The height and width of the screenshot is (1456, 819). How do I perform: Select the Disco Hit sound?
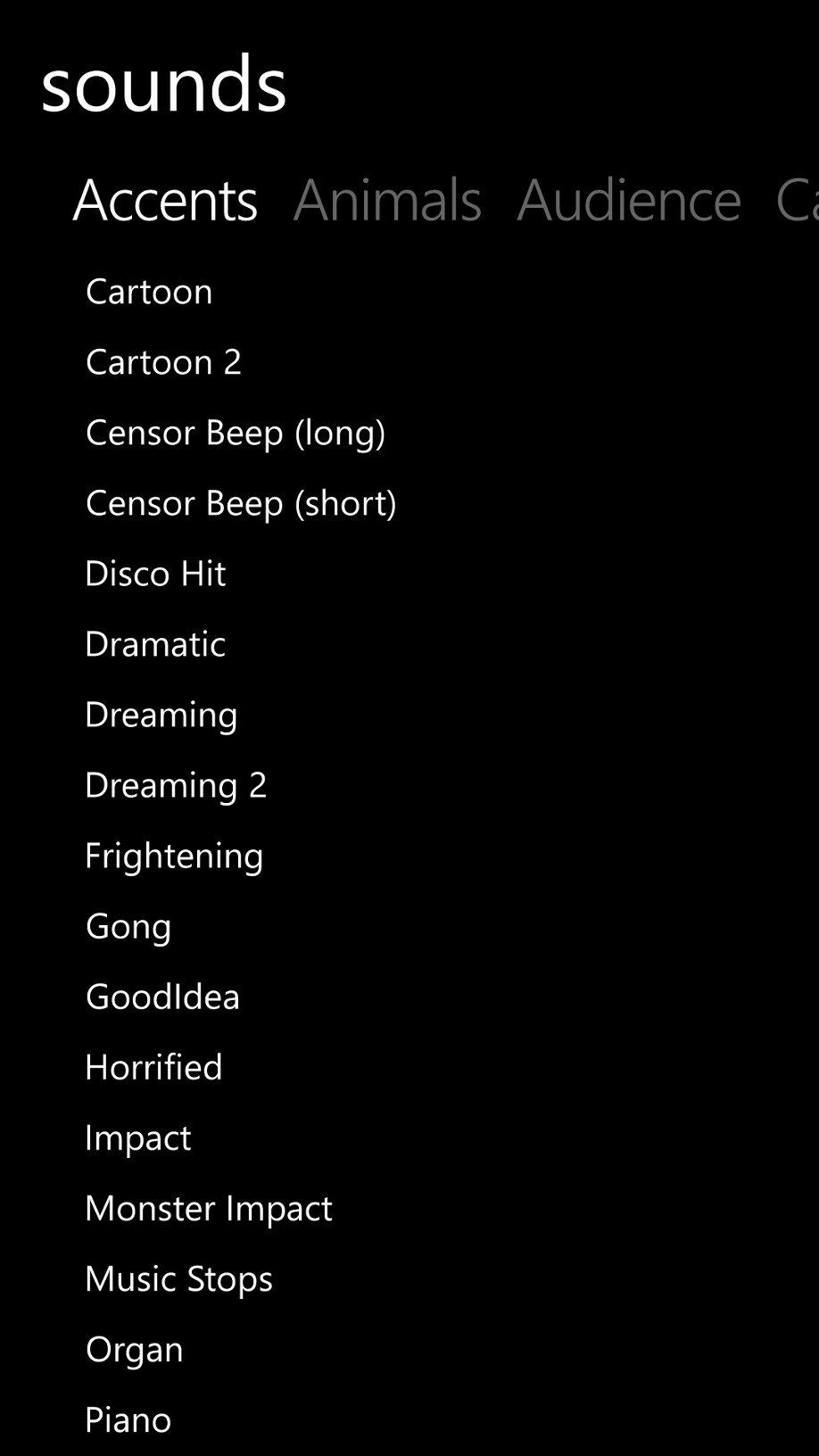point(155,574)
